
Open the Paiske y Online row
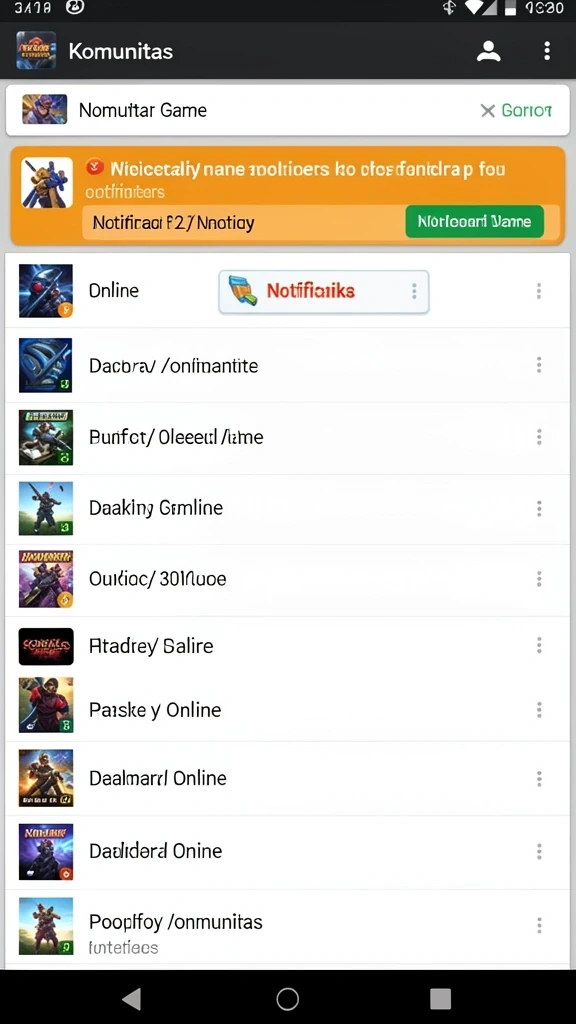(x=287, y=710)
